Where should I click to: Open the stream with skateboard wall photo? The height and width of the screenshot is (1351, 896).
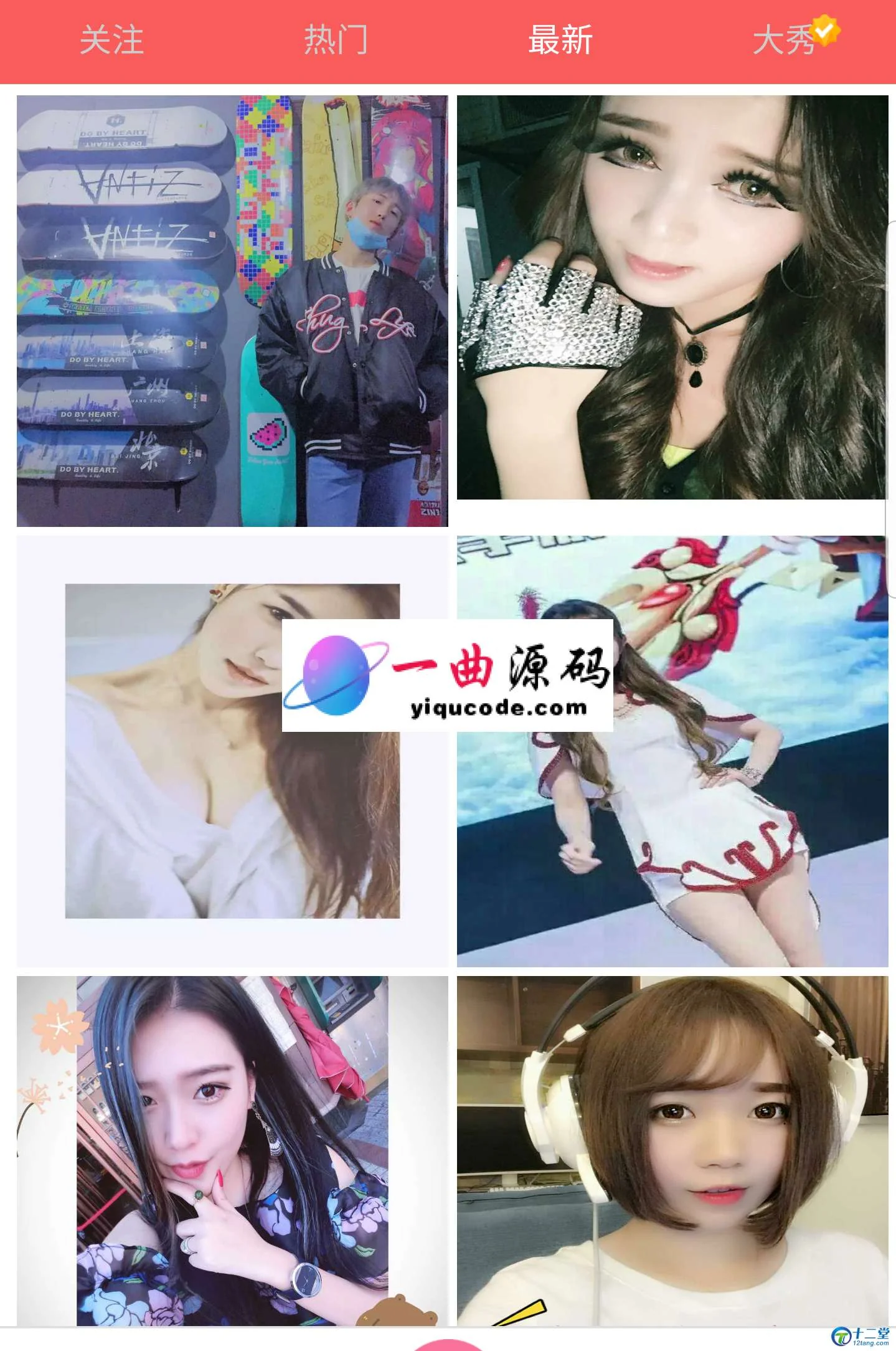pyautogui.click(x=232, y=311)
